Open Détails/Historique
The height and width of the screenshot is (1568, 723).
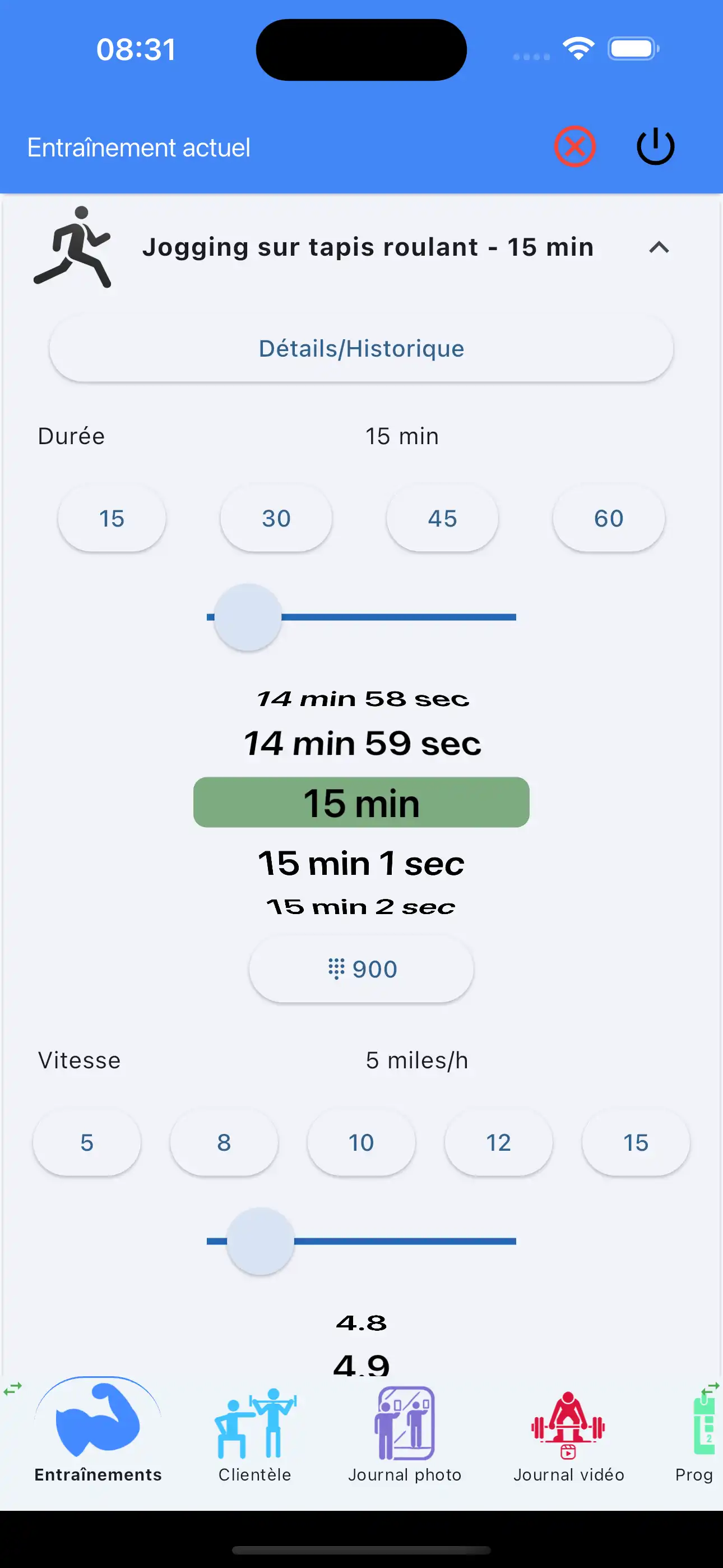361,348
